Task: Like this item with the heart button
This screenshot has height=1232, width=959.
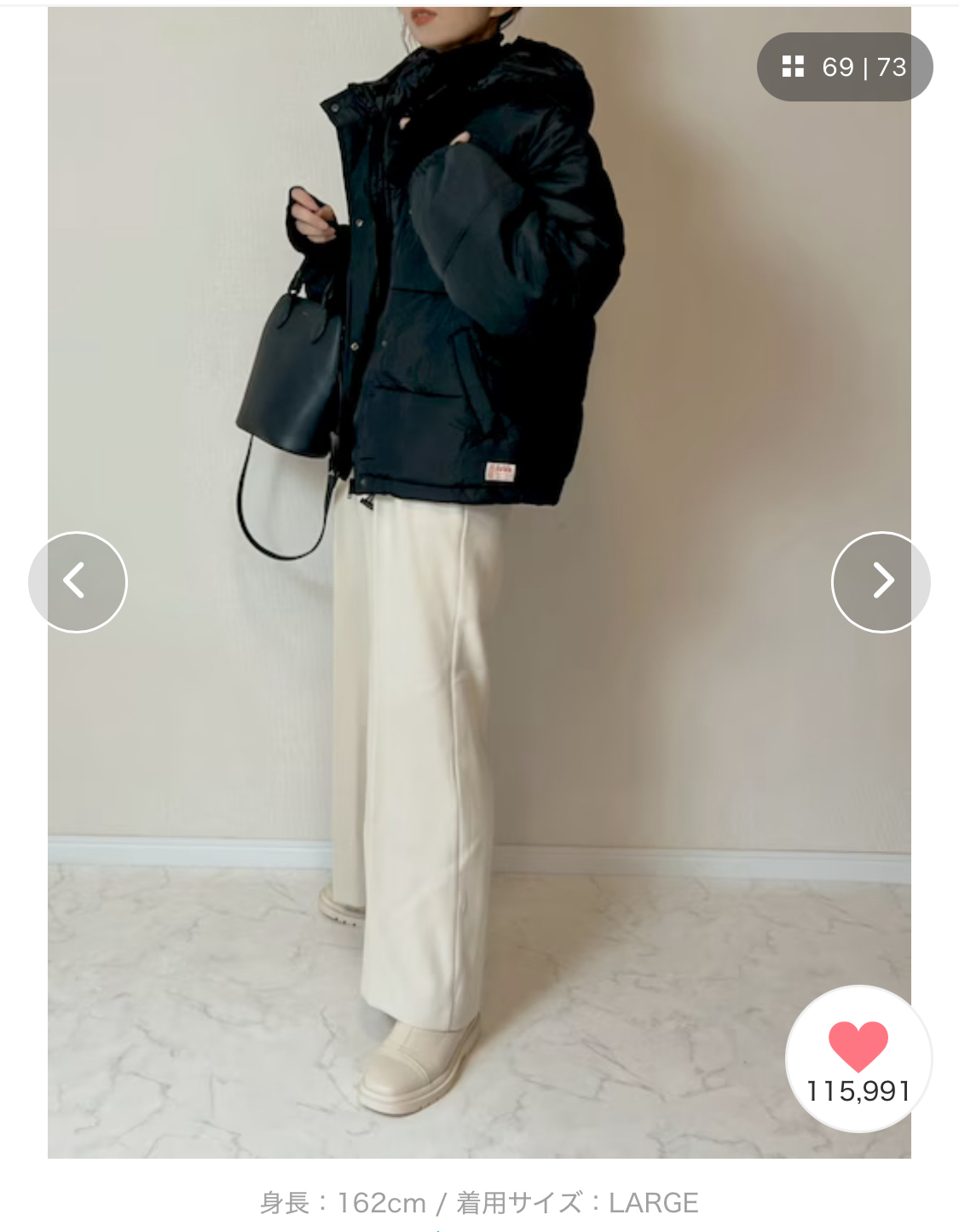Action: 858,1059
